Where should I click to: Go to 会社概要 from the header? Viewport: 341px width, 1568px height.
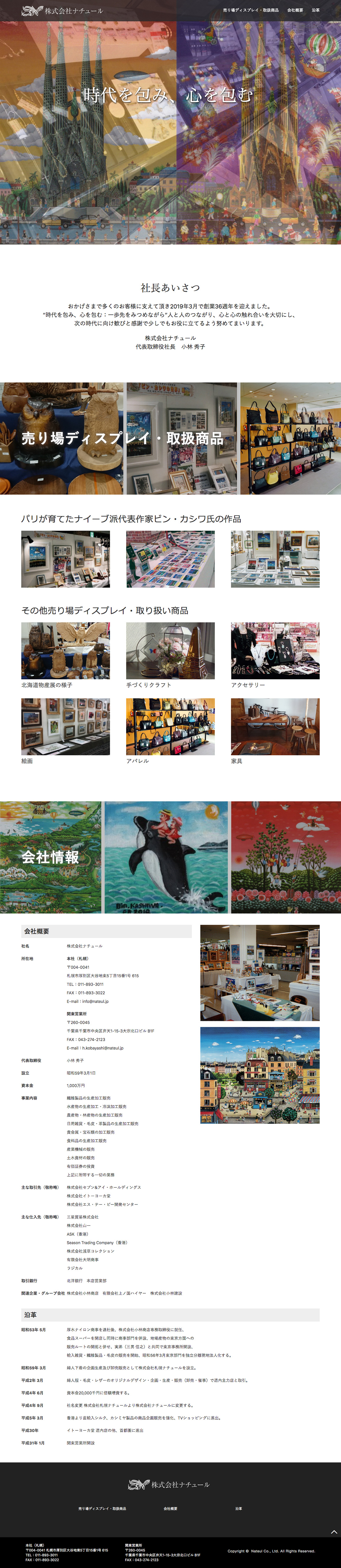click(x=295, y=10)
